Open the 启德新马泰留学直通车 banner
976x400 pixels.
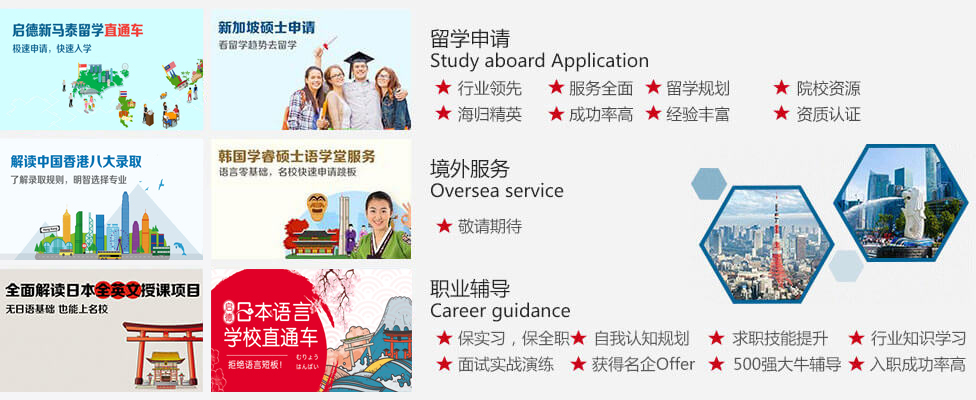point(101,70)
